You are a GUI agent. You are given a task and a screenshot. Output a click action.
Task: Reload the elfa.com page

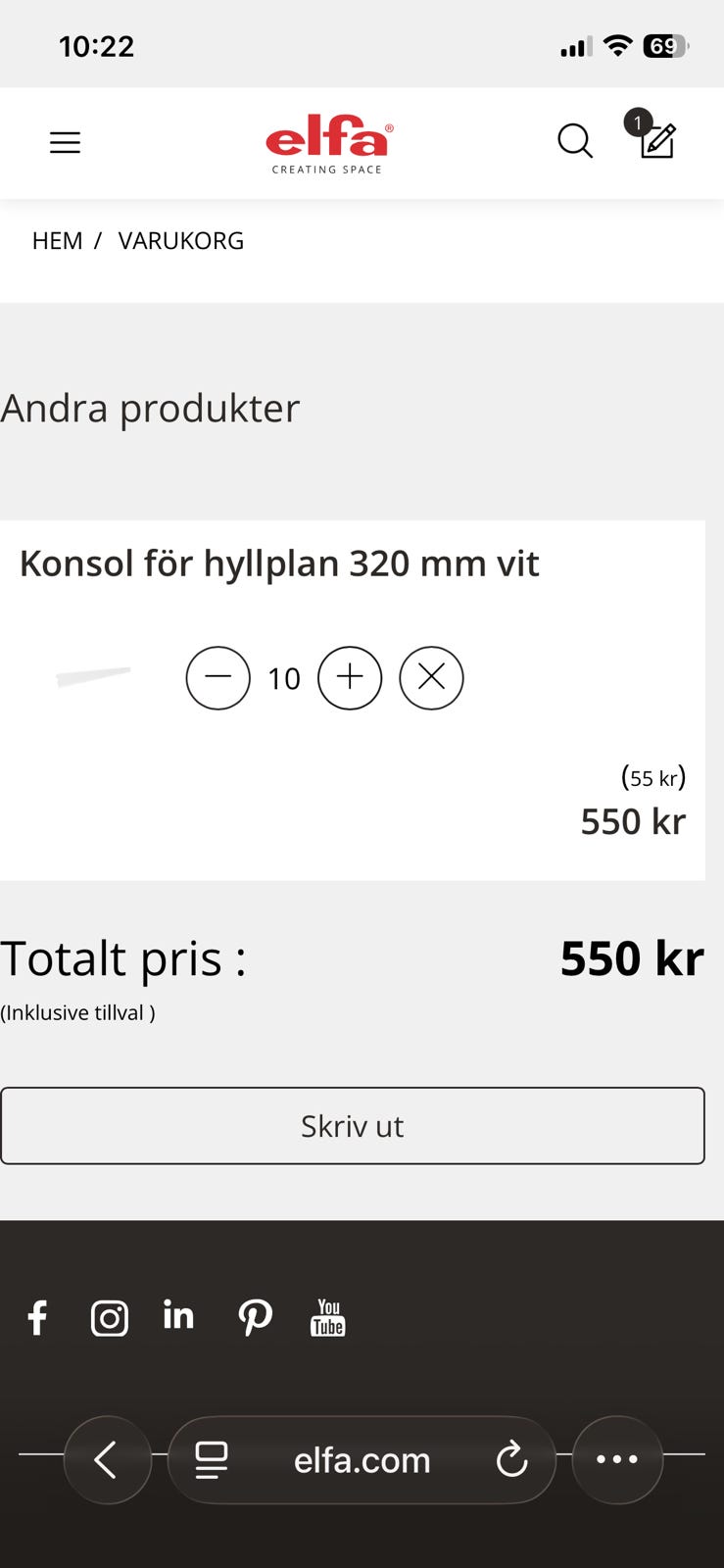pos(511,1460)
